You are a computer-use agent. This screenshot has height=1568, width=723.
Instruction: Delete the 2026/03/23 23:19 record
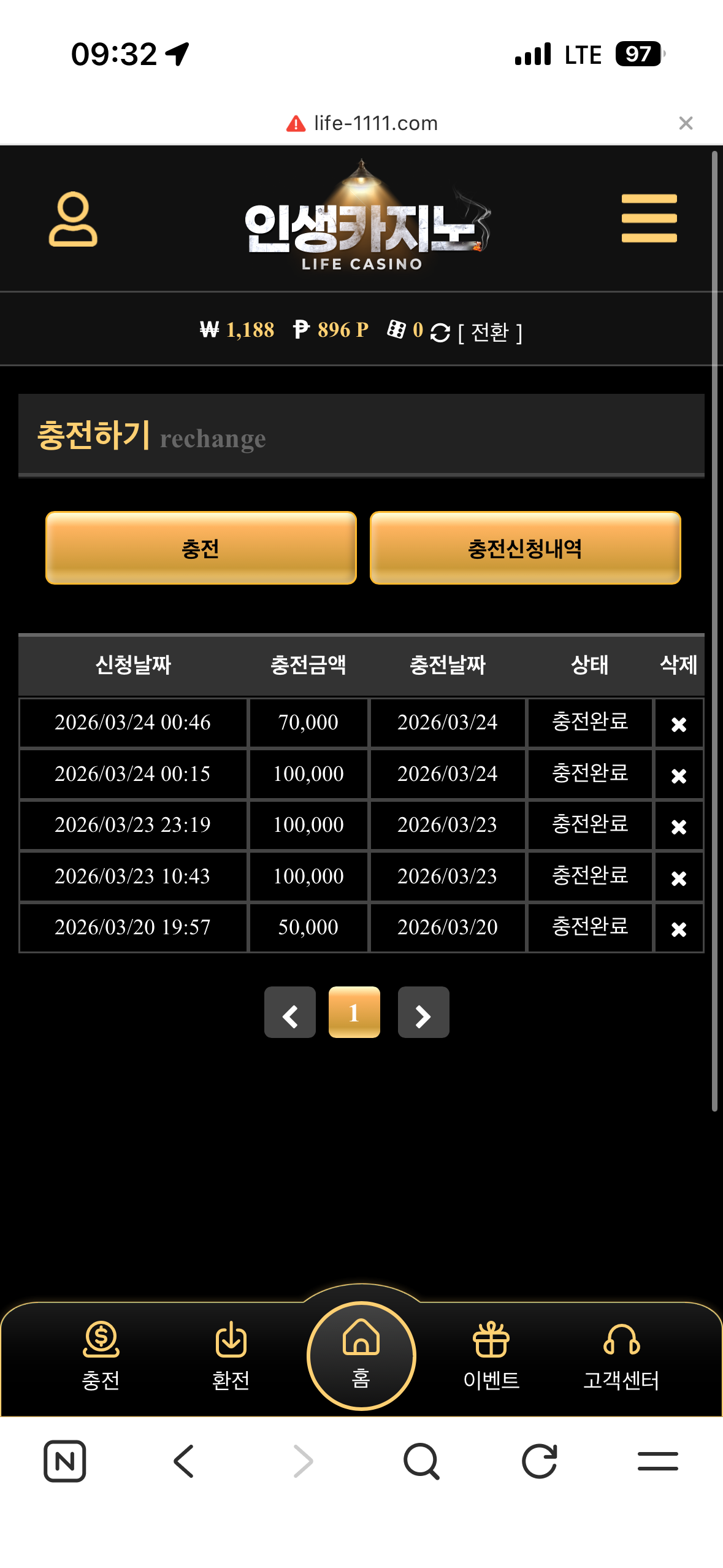[678, 827]
